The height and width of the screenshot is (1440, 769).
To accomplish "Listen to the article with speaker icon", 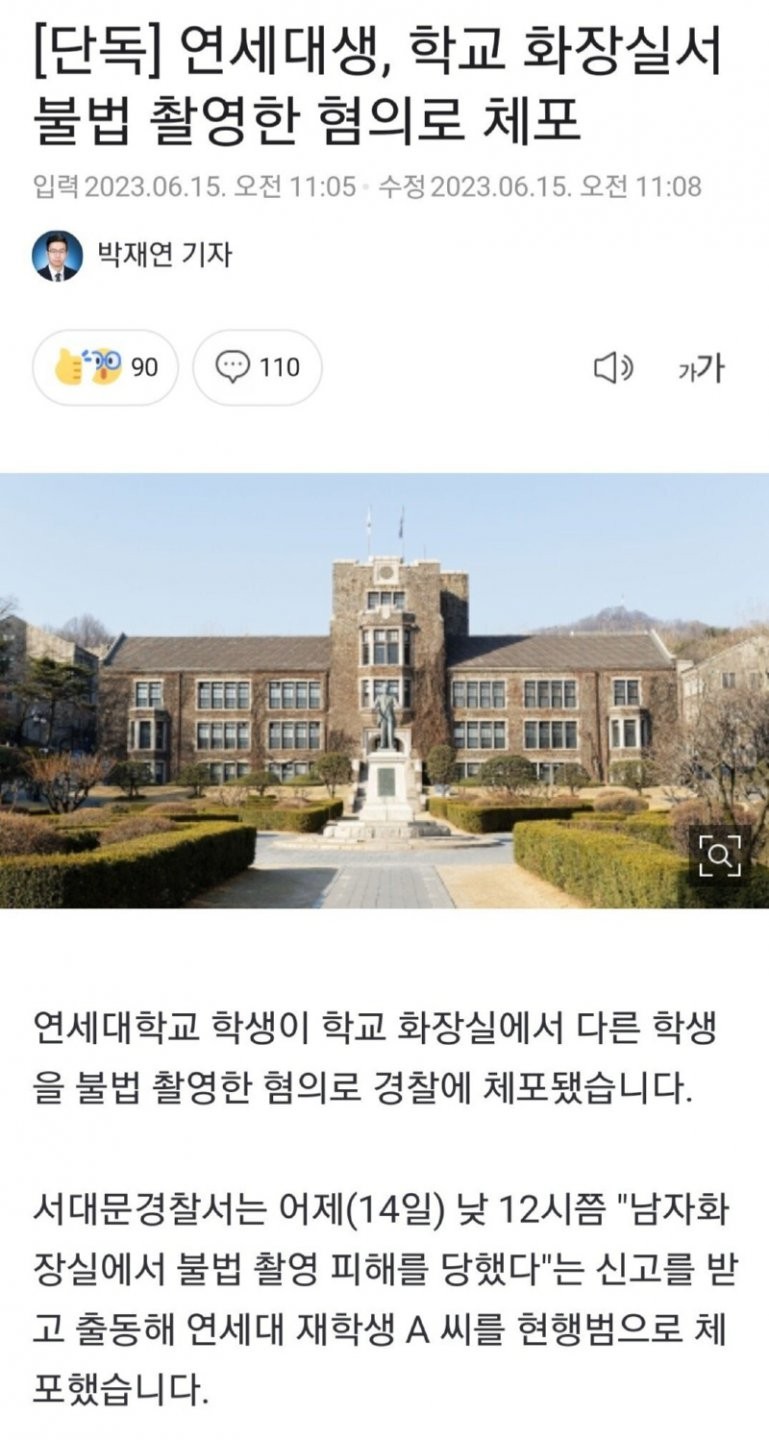I will click(x=612, y=369).
